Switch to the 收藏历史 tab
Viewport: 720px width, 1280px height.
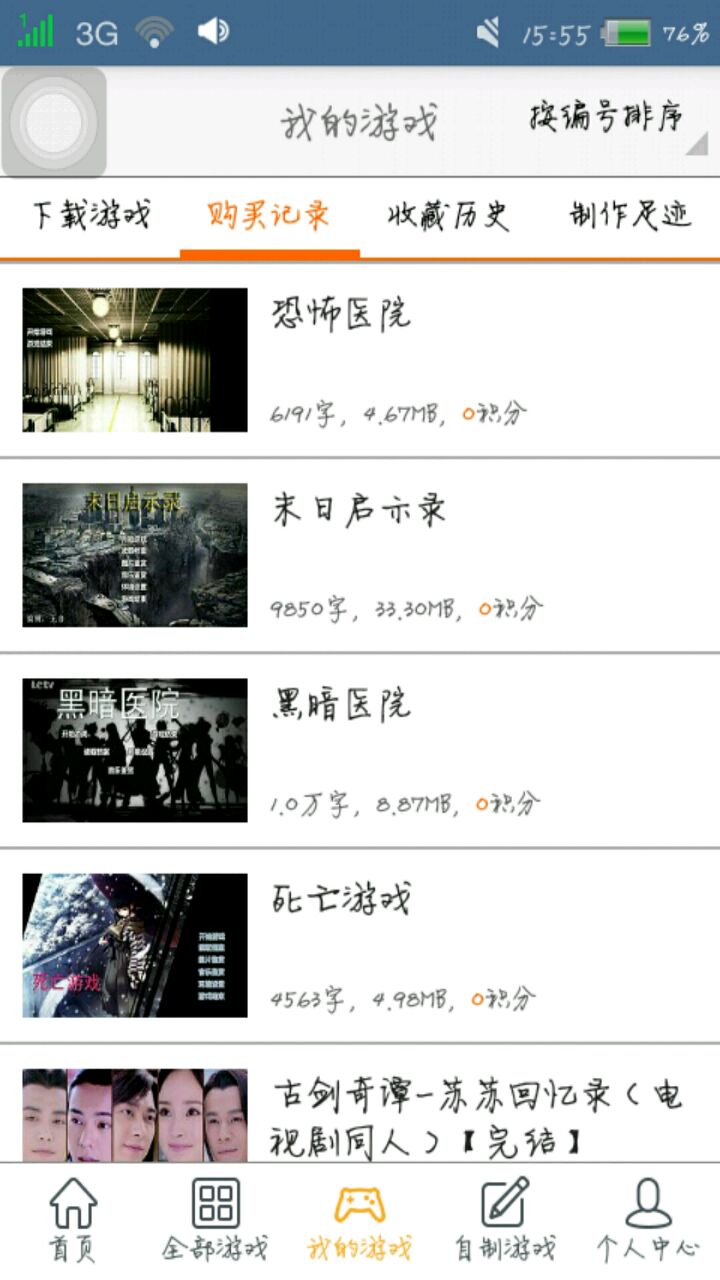click(449, 215)
